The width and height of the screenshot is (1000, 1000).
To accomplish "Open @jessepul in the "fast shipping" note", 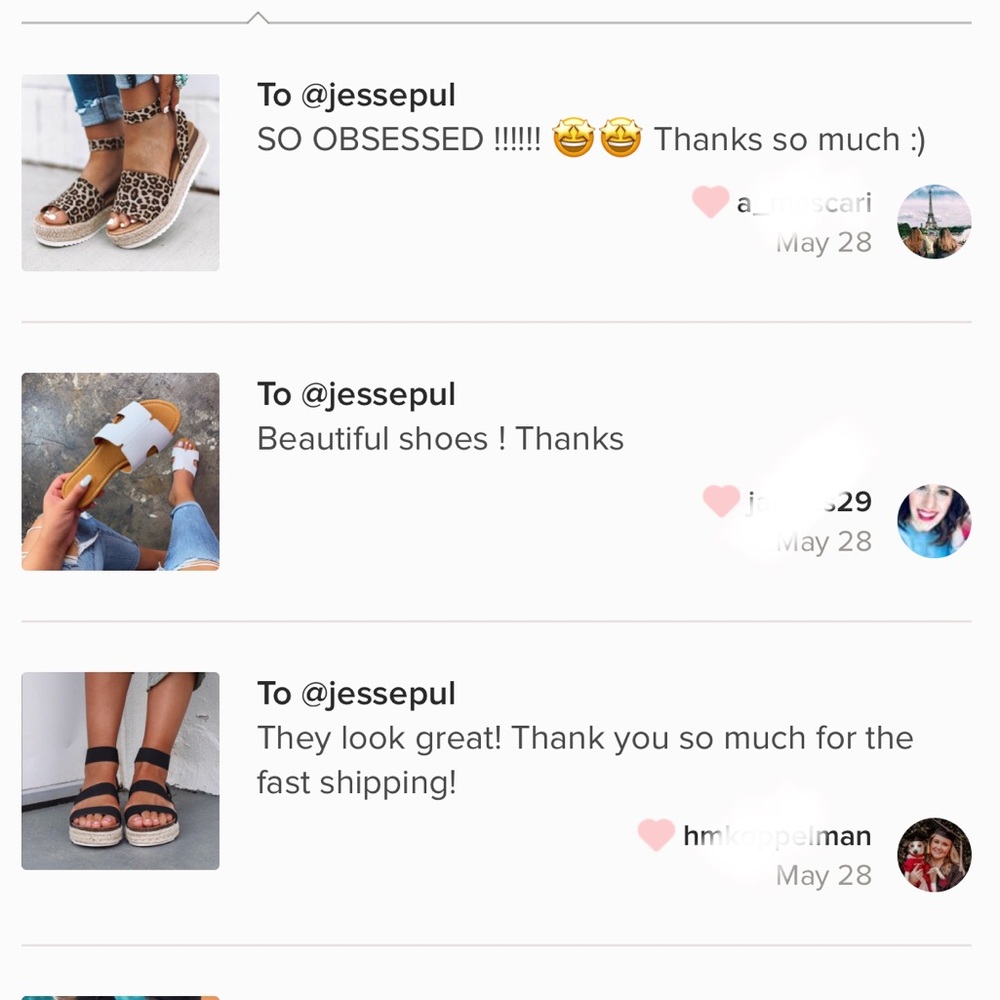I will 377,693.
